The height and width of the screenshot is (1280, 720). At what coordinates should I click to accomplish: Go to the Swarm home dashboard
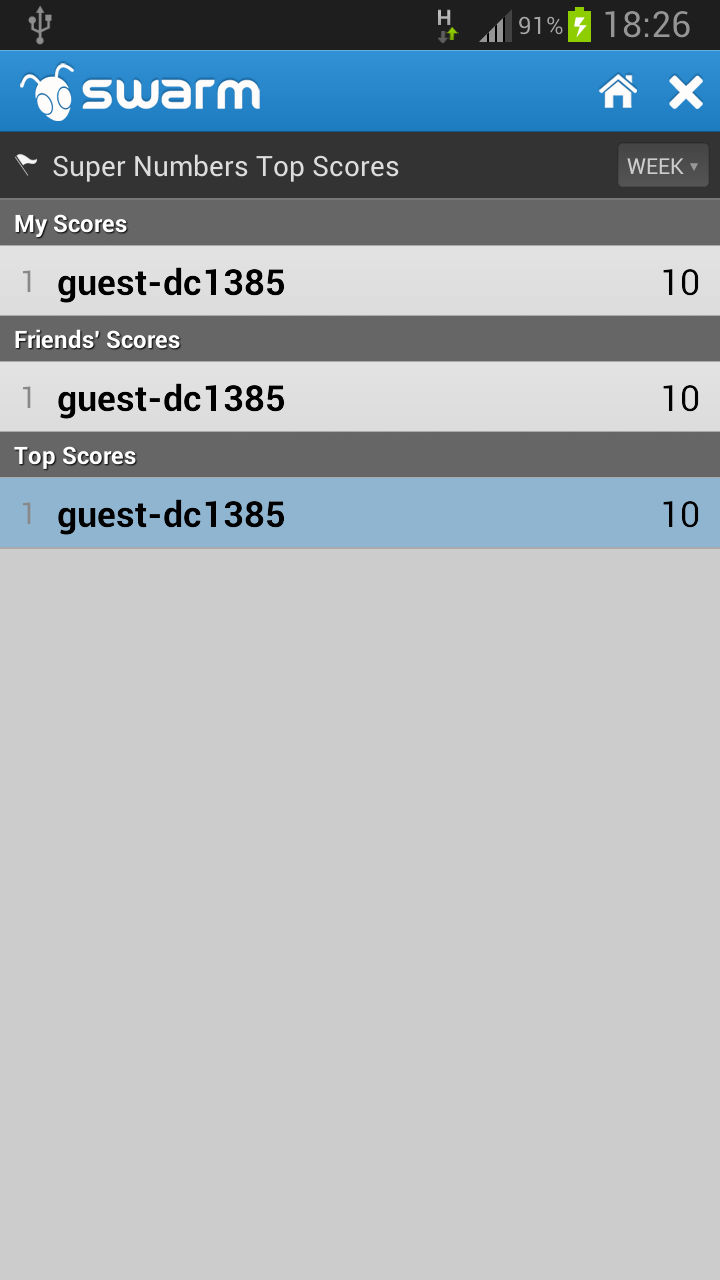point(618,92)
